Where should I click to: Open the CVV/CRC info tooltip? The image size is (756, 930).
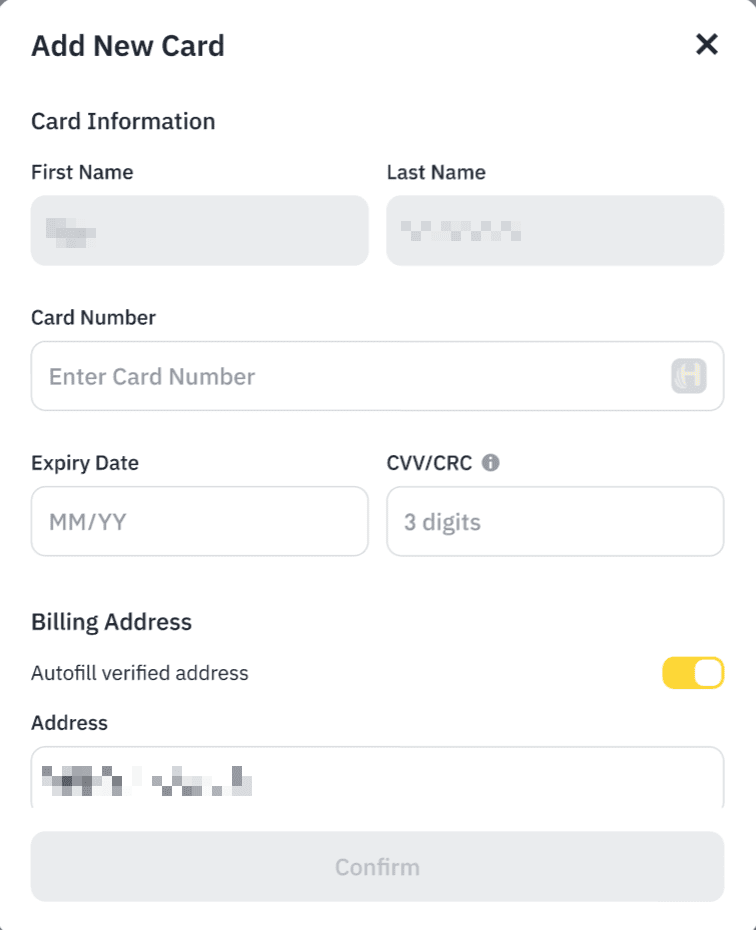point(491,463)
